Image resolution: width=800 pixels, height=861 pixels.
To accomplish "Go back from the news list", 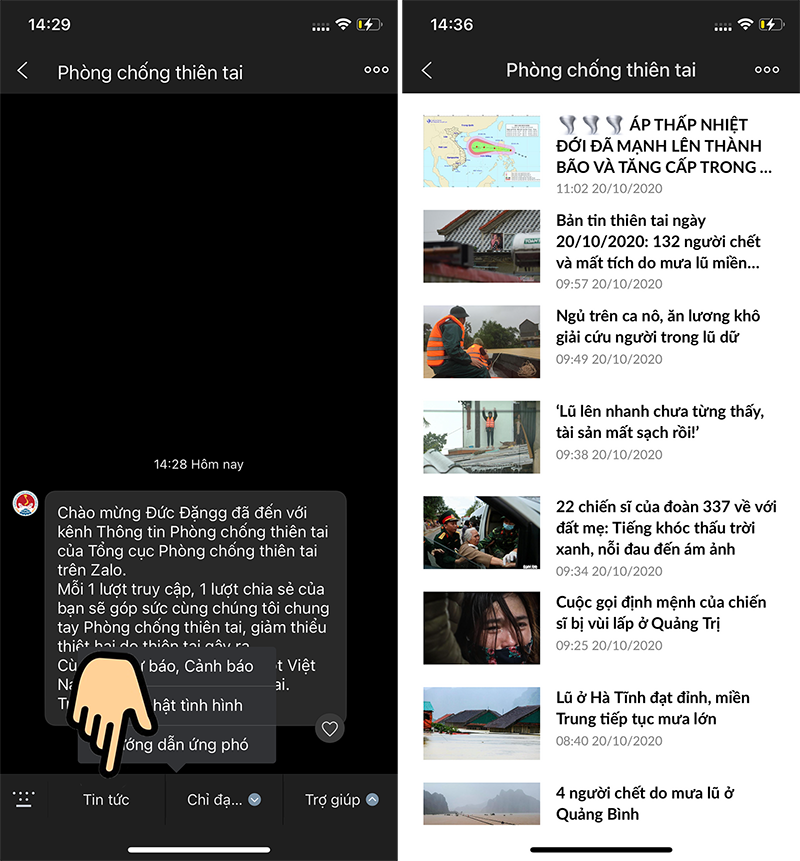I will pos(427,70).
